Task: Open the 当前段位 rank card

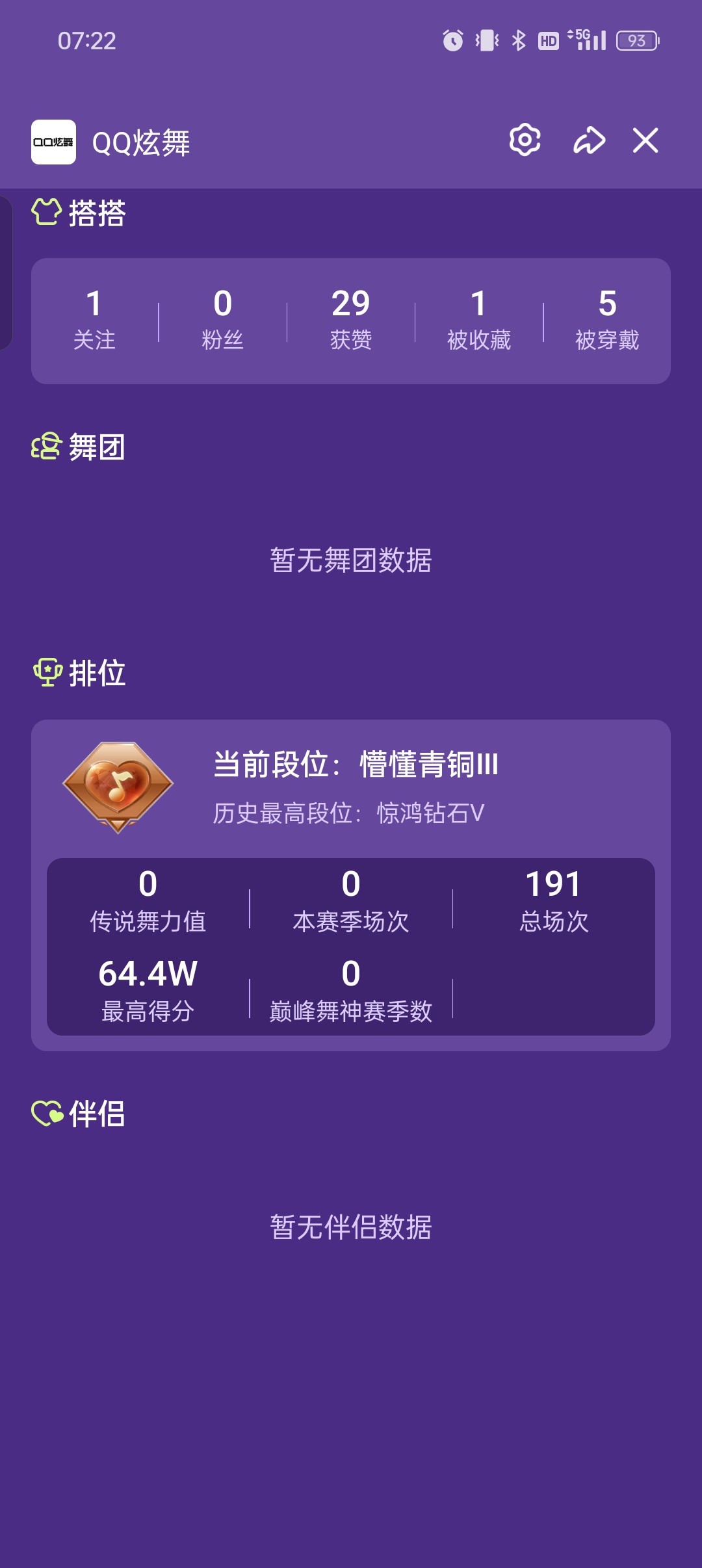Action: 351,885
